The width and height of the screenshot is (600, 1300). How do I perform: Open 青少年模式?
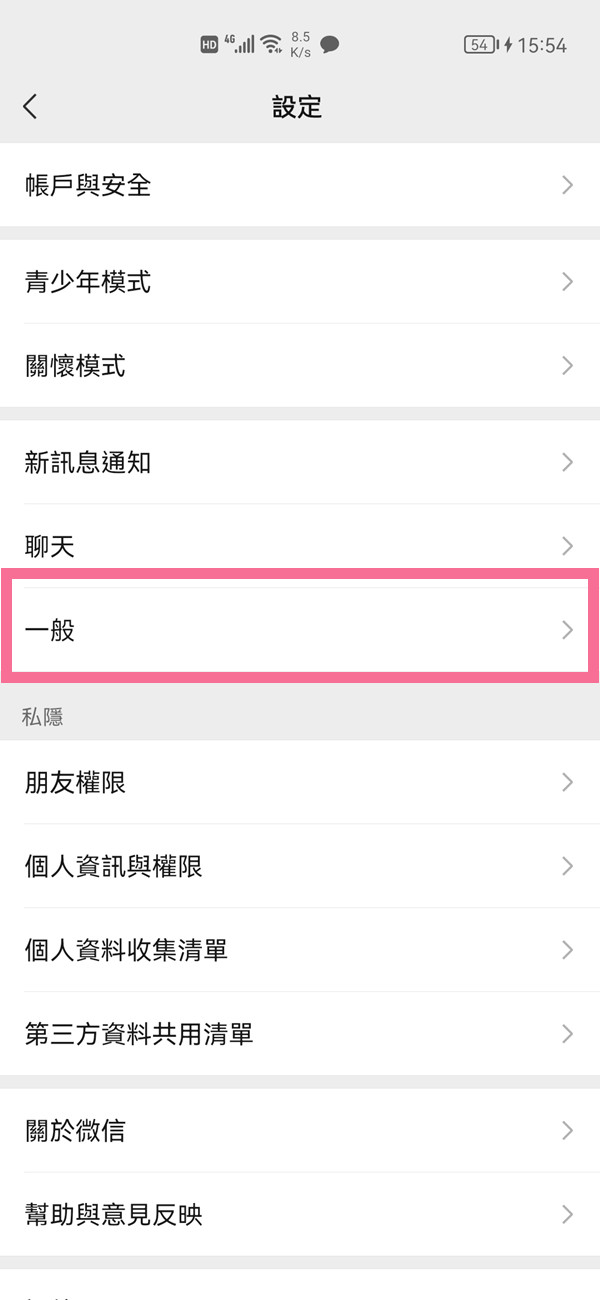pyautogui.click(x=300, y=282)
